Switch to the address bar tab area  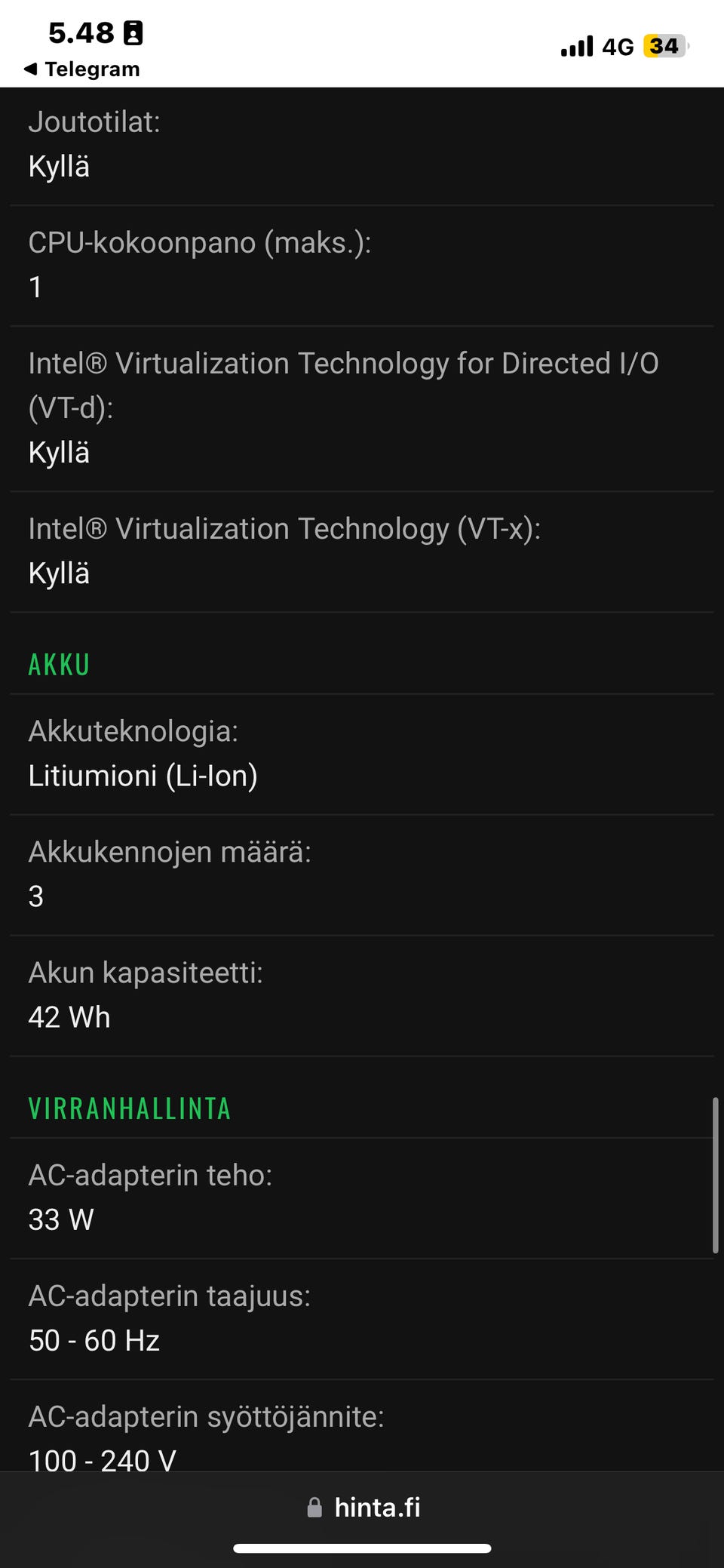(362, 1506)
